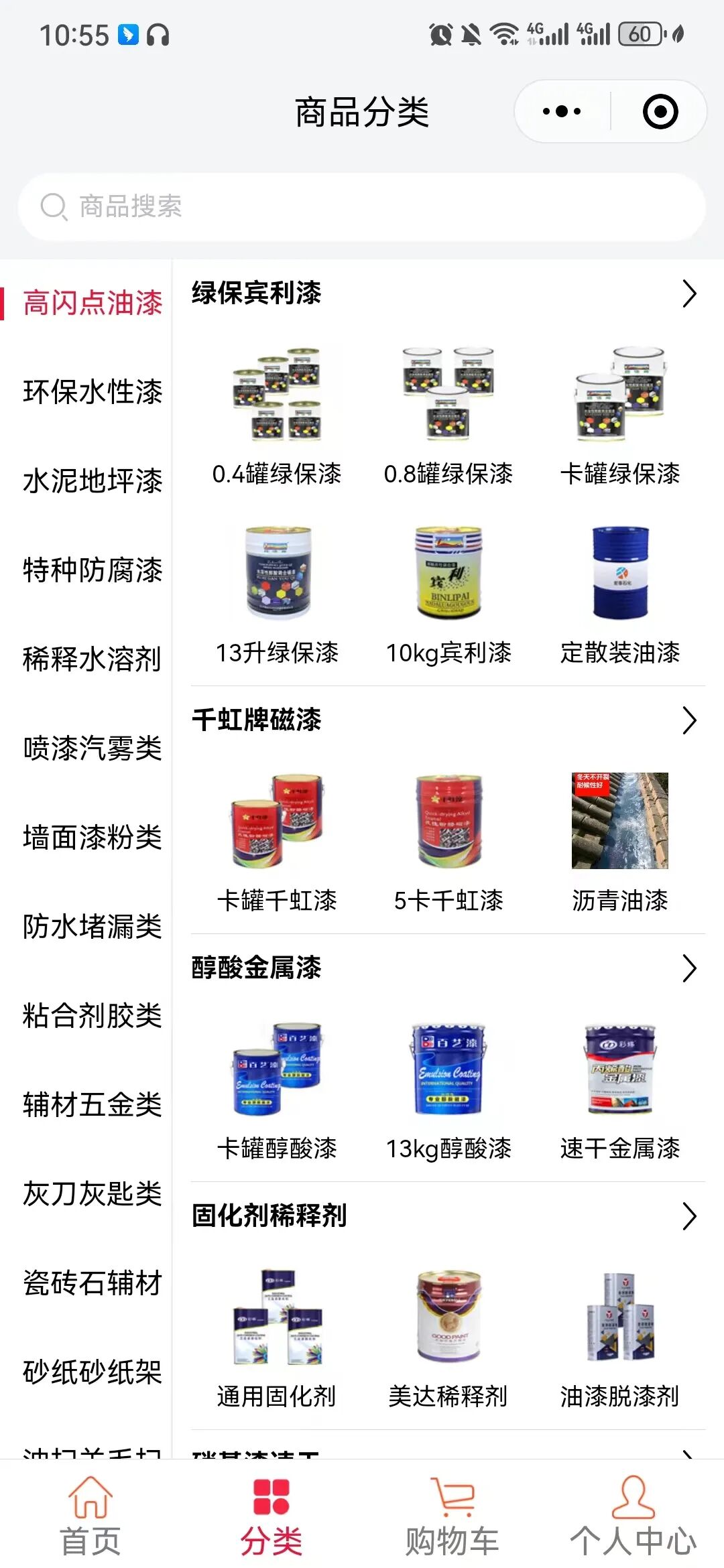The height and width of the screenshot is (1568, 724).
Task: Open the 防水堵漏类 category
Action: pyautogui.click(x=93, y=927)
